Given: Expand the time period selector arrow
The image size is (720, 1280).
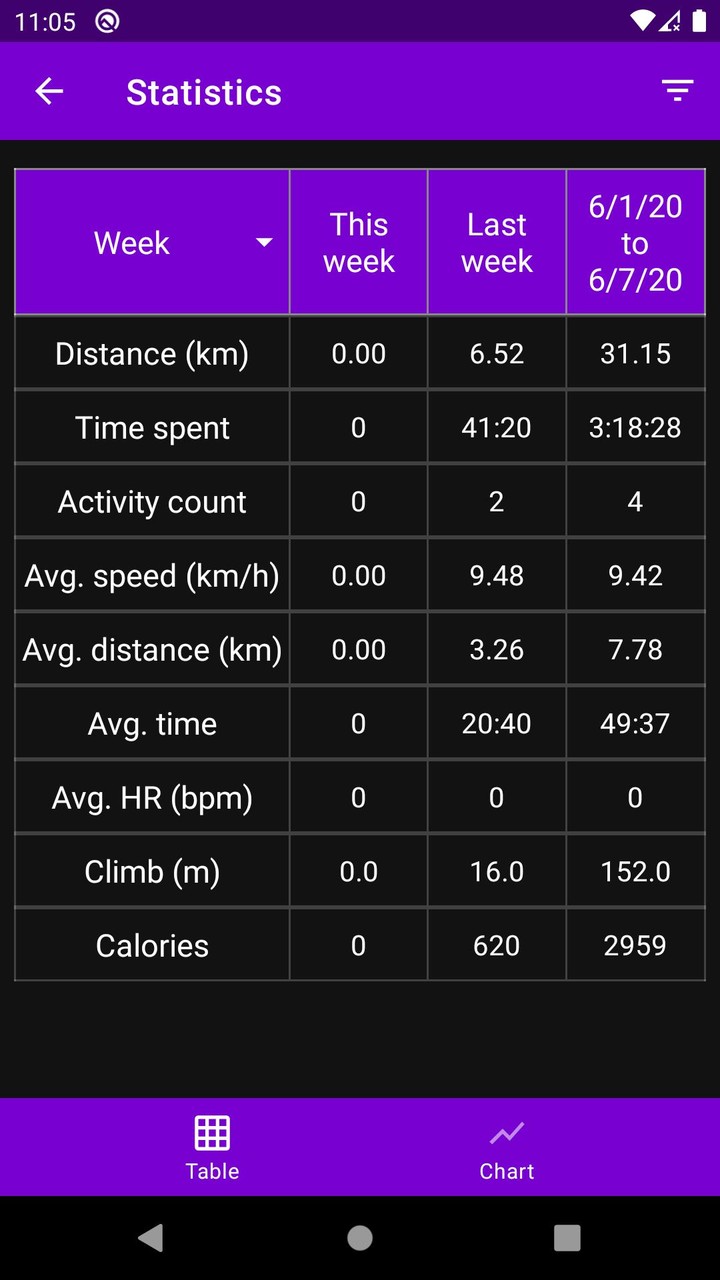Looking at the screenshot, I should point(264,242).
